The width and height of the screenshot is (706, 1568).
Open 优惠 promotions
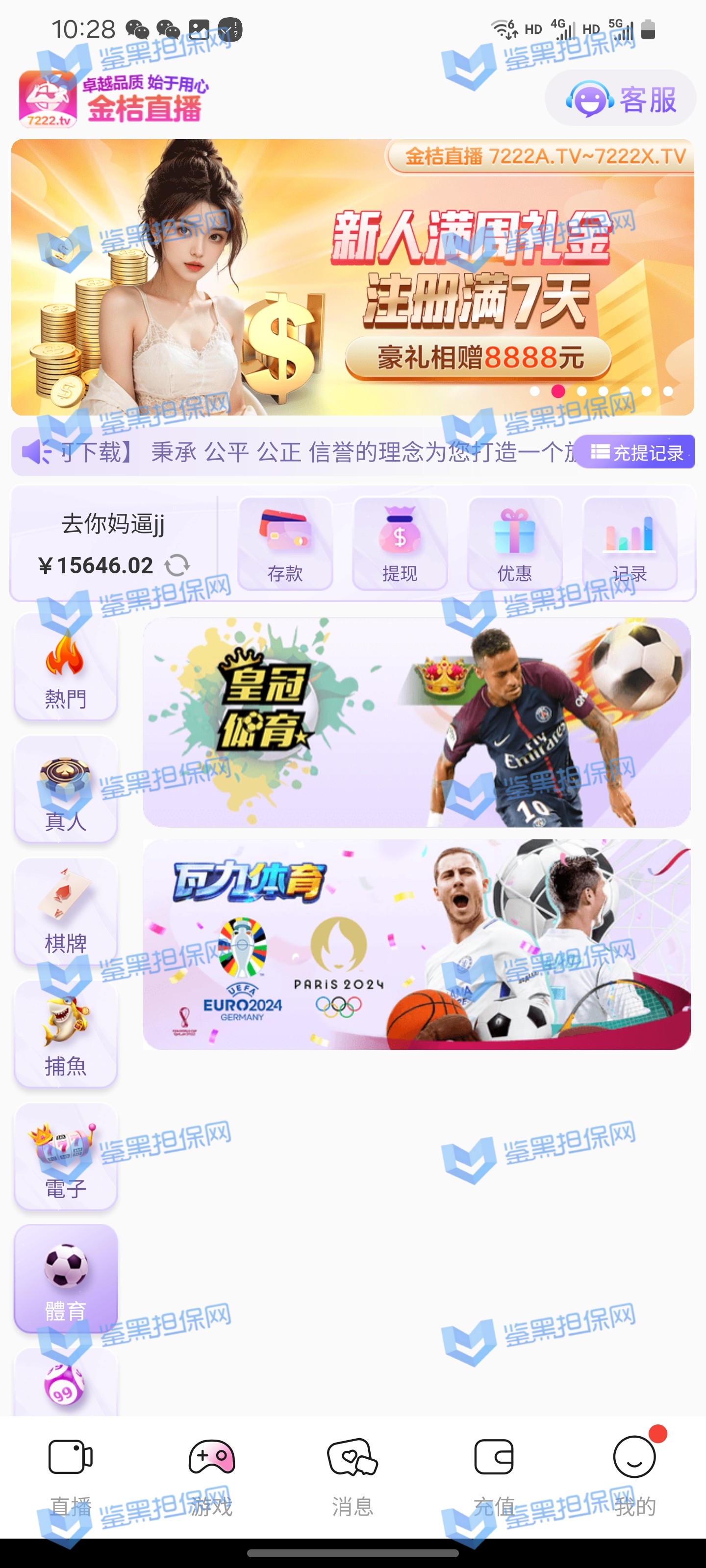(514, 543)
